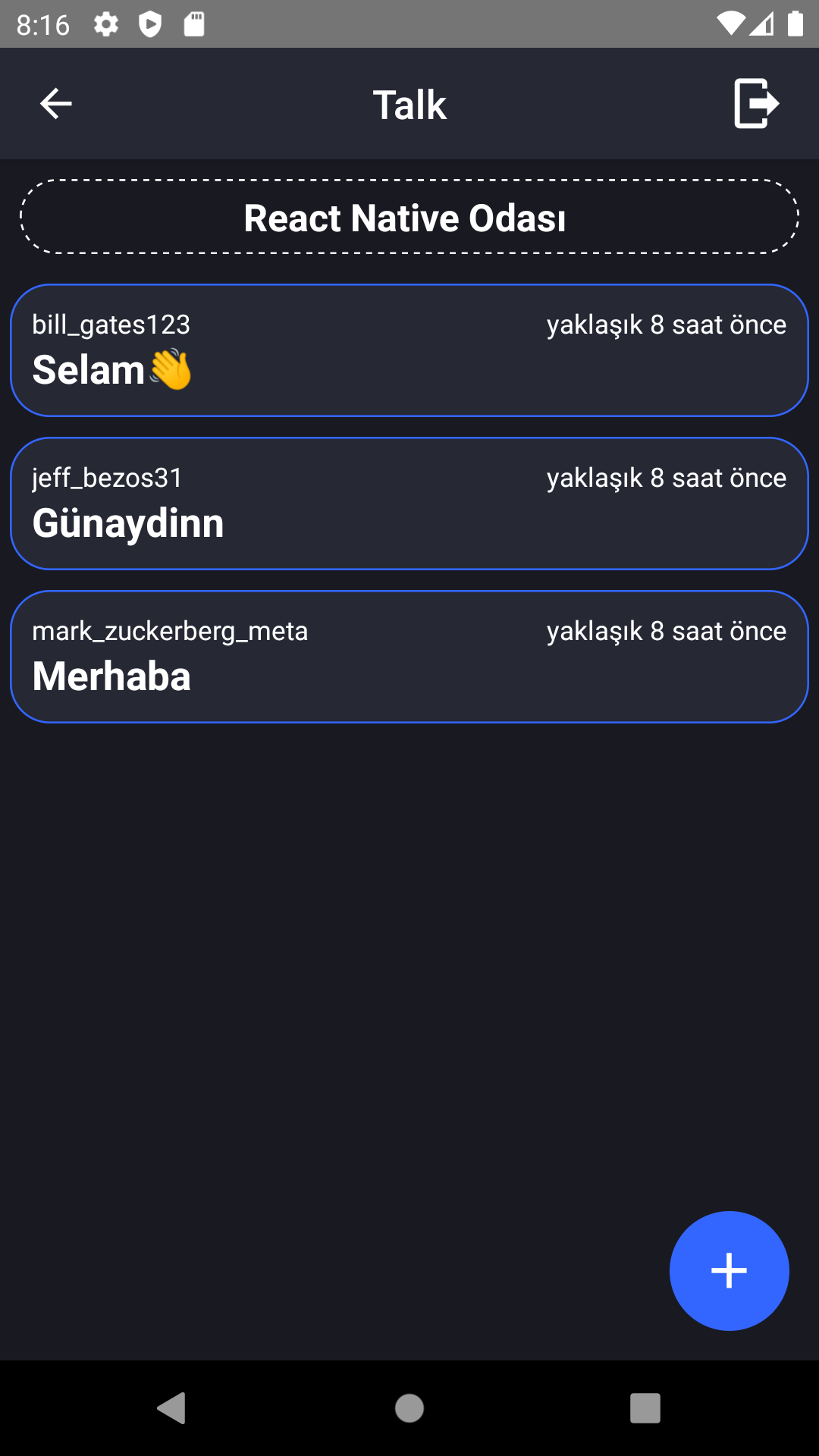This screenshot has height=1456, width=819.
Task: Tap mark_zuckerberg_meta's Merhaba message
Action: click(409, 656)
